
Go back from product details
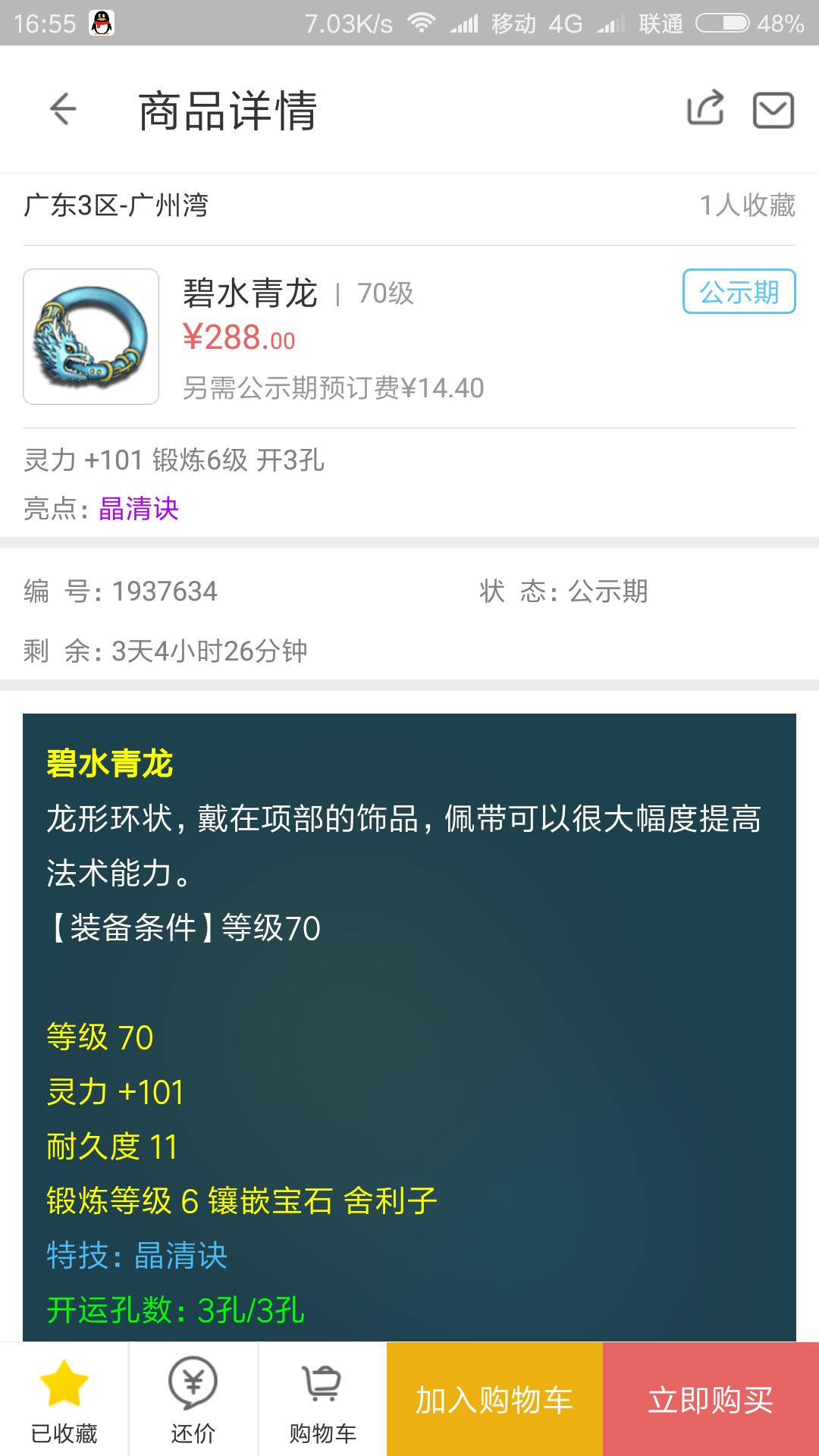coord(63,109)
